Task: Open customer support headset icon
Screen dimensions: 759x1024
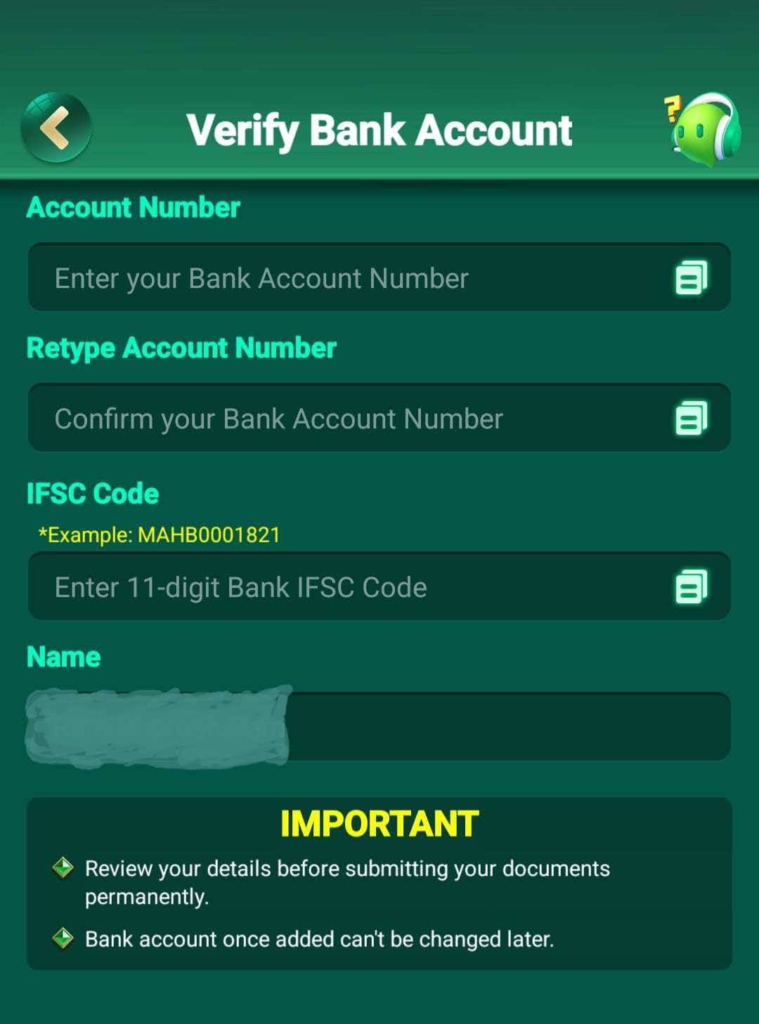Action: tap(704, 128)
